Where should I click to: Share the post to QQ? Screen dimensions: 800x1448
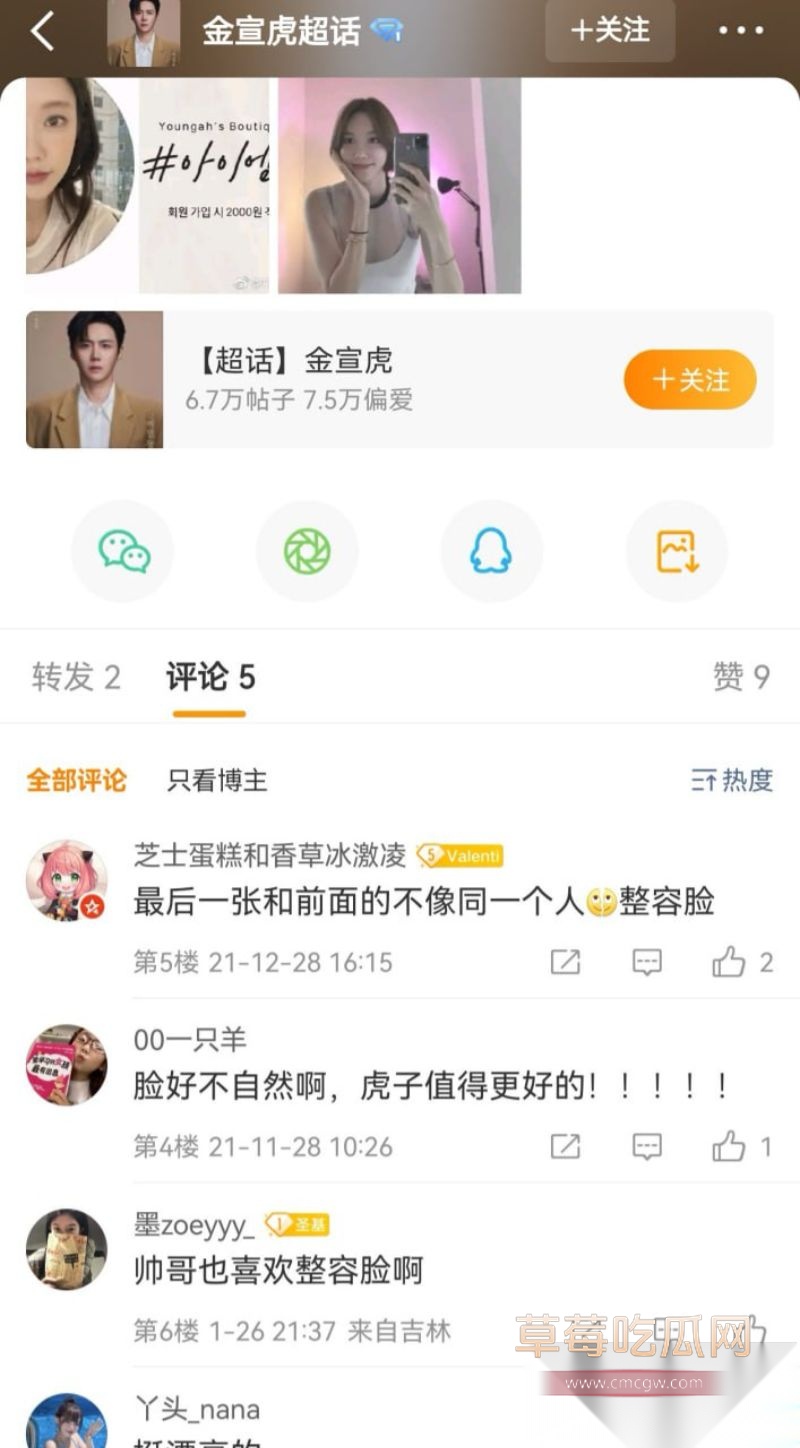coord(491,551)
